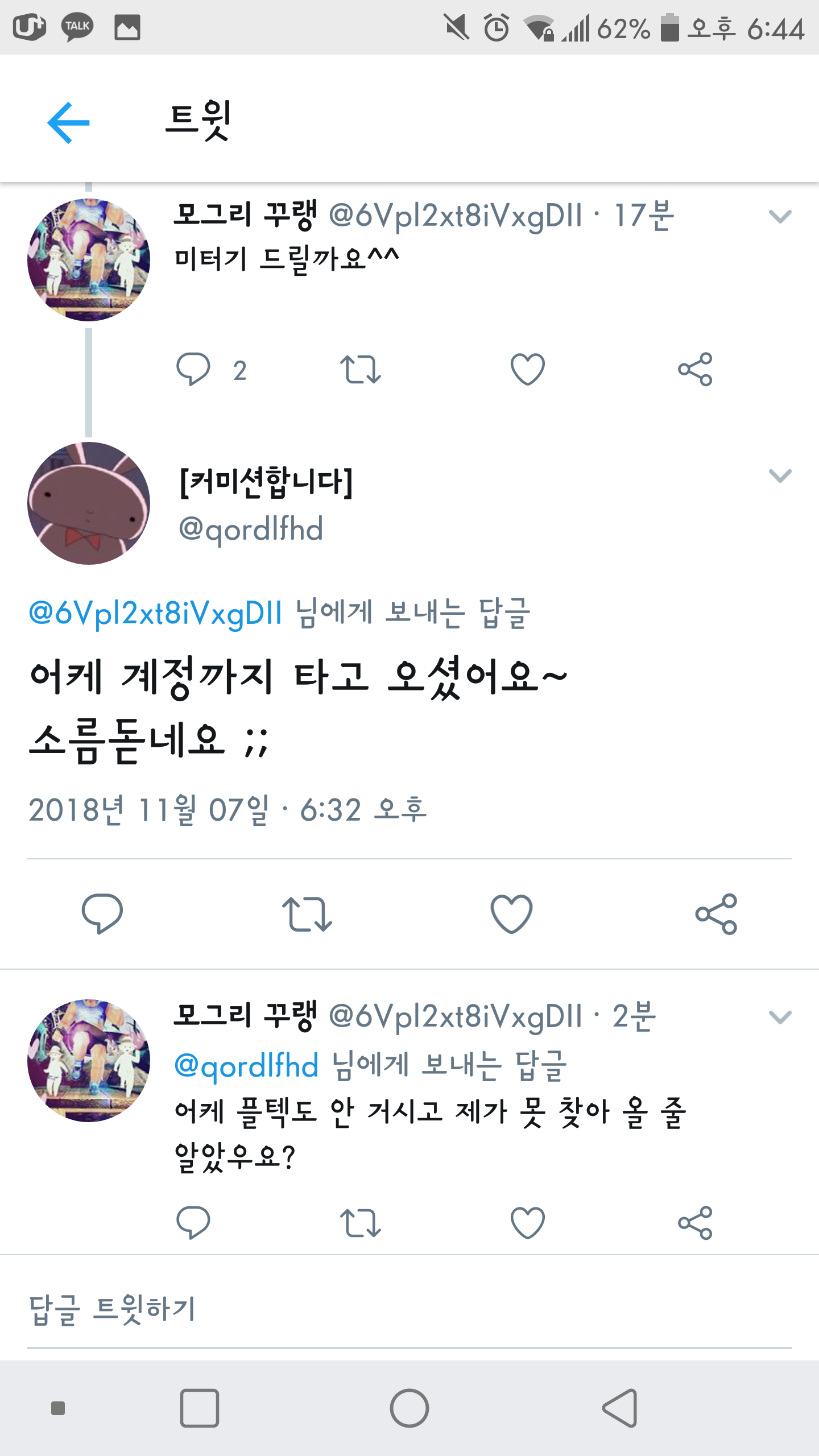The height and width of the screenshot is (1456, 819).
Task: Retweet the 어케 플텍도 reply
Action: tap(360, 1223)
